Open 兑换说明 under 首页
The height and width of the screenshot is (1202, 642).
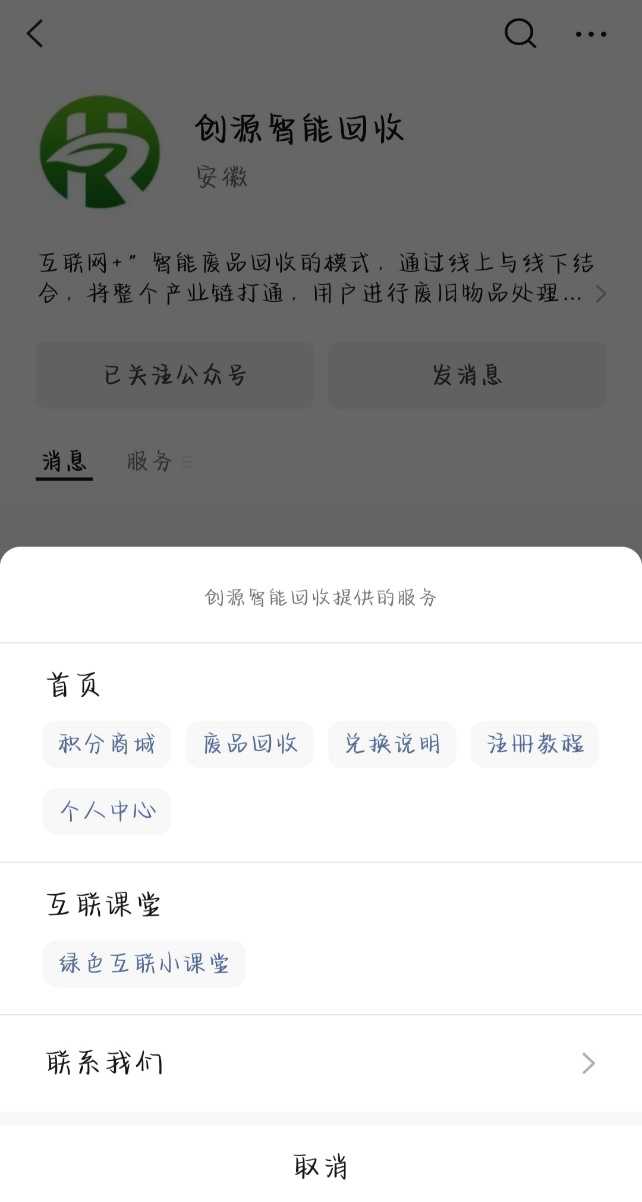pyautogui.click(x=392, y=744)
